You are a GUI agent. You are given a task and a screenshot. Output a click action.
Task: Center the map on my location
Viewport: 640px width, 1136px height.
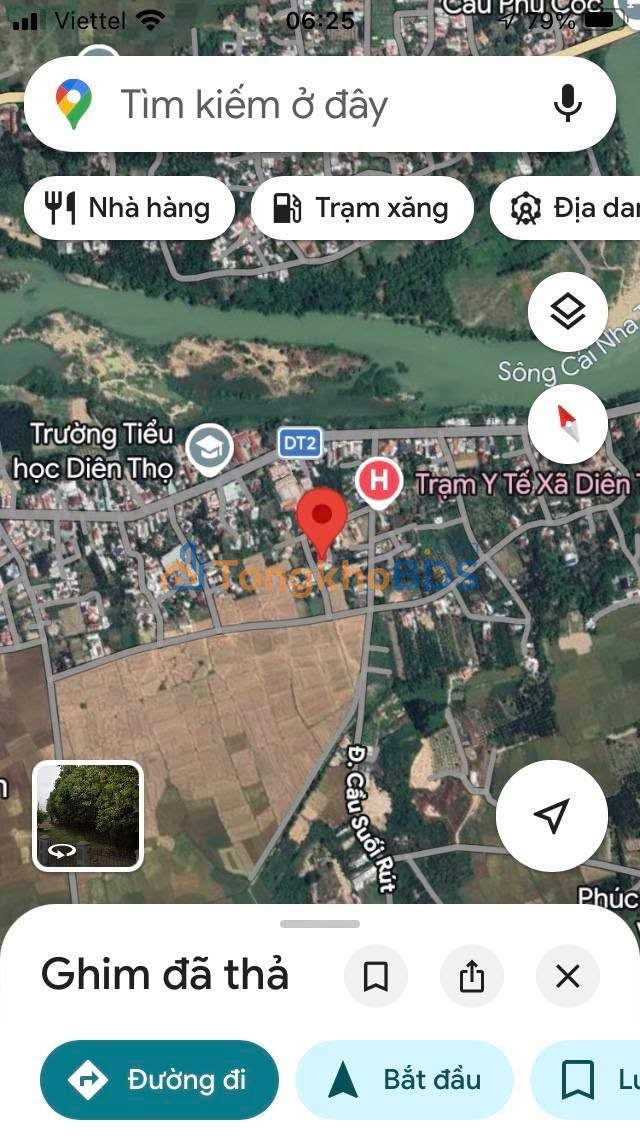[x=551, y=816]
